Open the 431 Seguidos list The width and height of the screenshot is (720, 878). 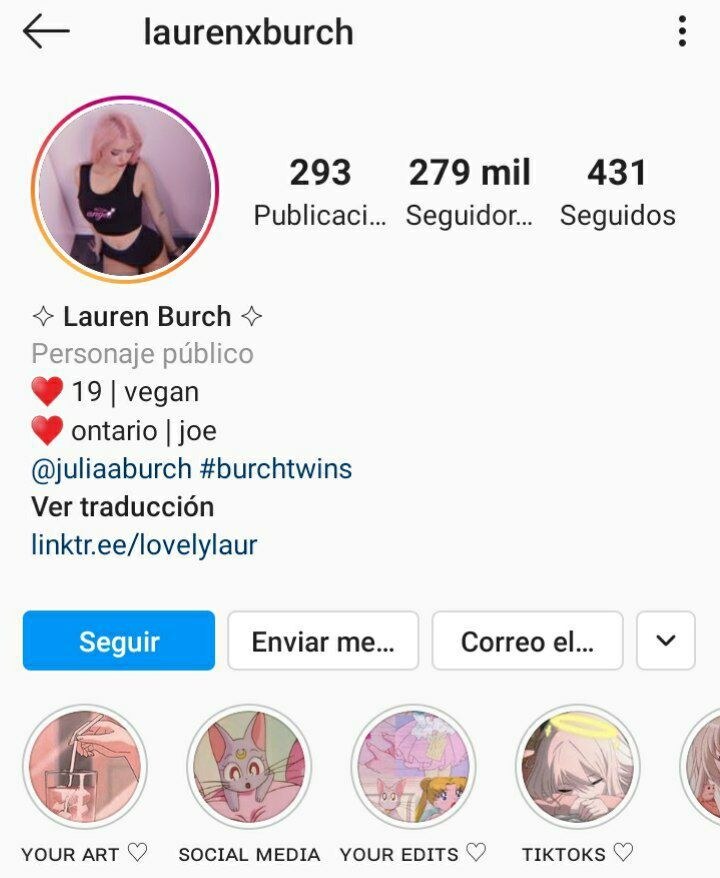(617, 192)
